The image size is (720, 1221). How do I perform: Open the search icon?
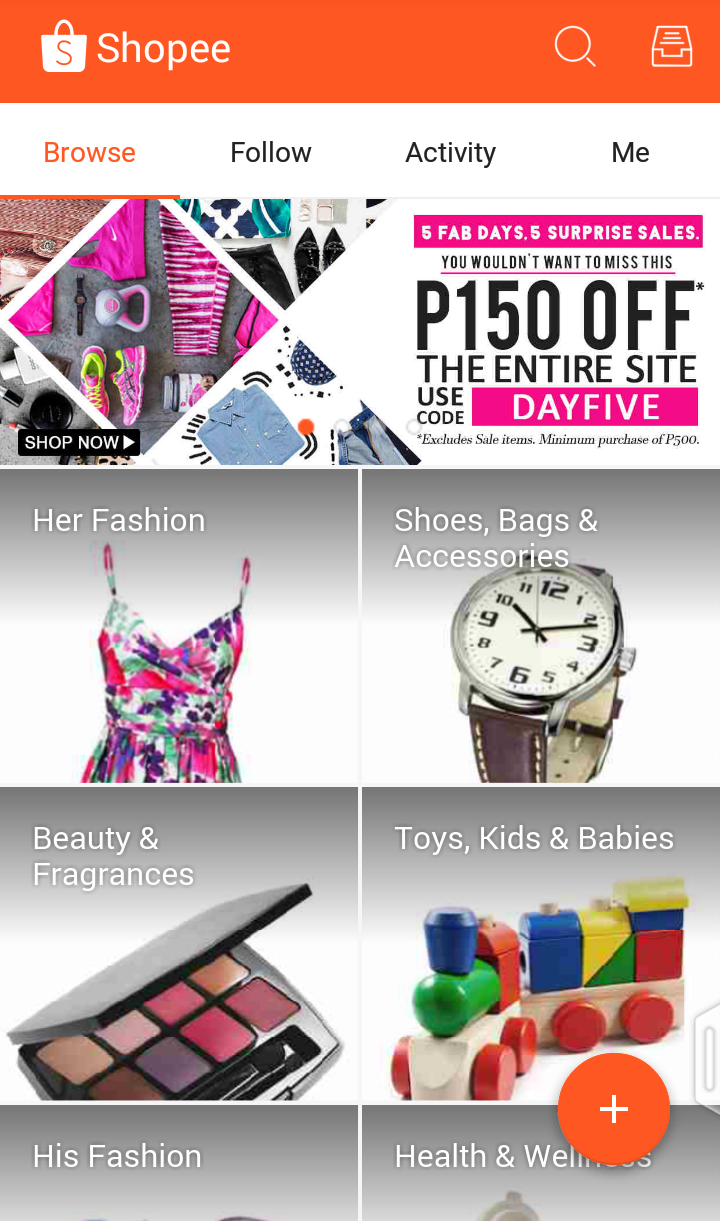coord(575,46)
